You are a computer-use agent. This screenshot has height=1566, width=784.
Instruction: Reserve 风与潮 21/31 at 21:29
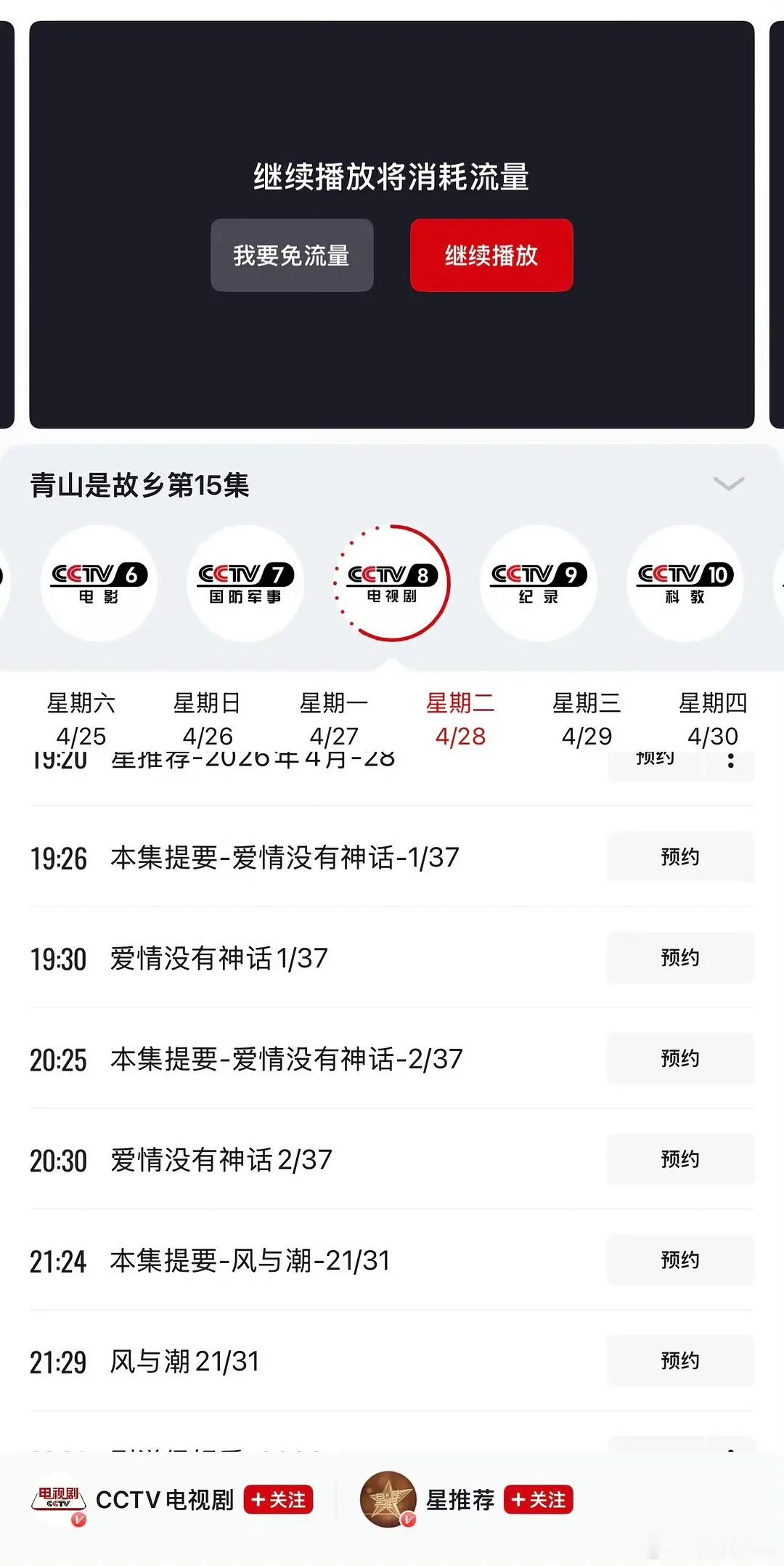coord(679,1362)
